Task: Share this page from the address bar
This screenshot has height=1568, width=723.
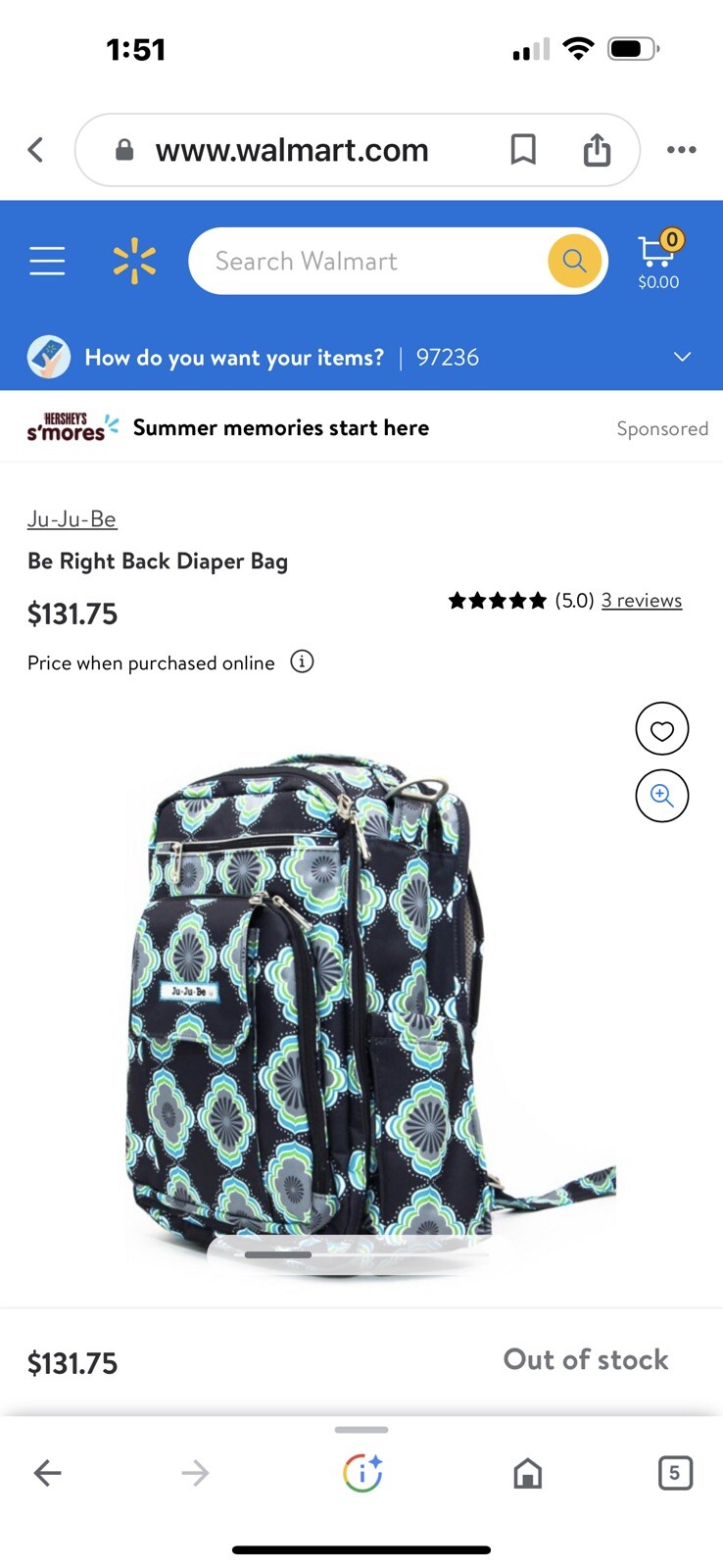Action: coord(597,150)
